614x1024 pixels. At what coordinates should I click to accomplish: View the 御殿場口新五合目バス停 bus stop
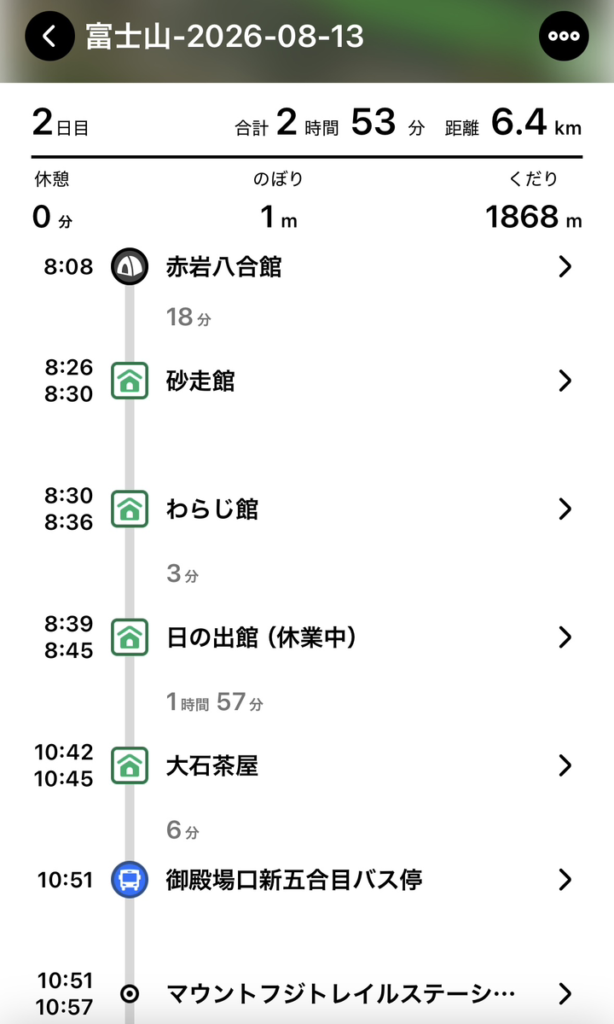pos(307,880)
